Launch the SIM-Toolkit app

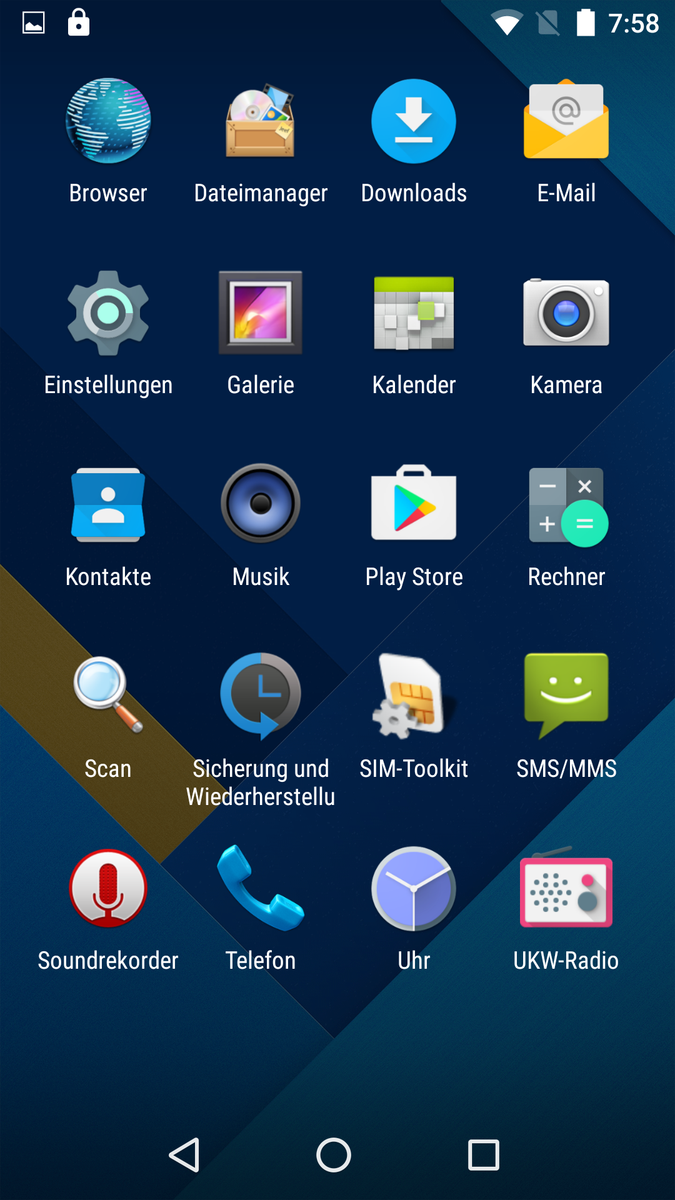coord(413,696)
